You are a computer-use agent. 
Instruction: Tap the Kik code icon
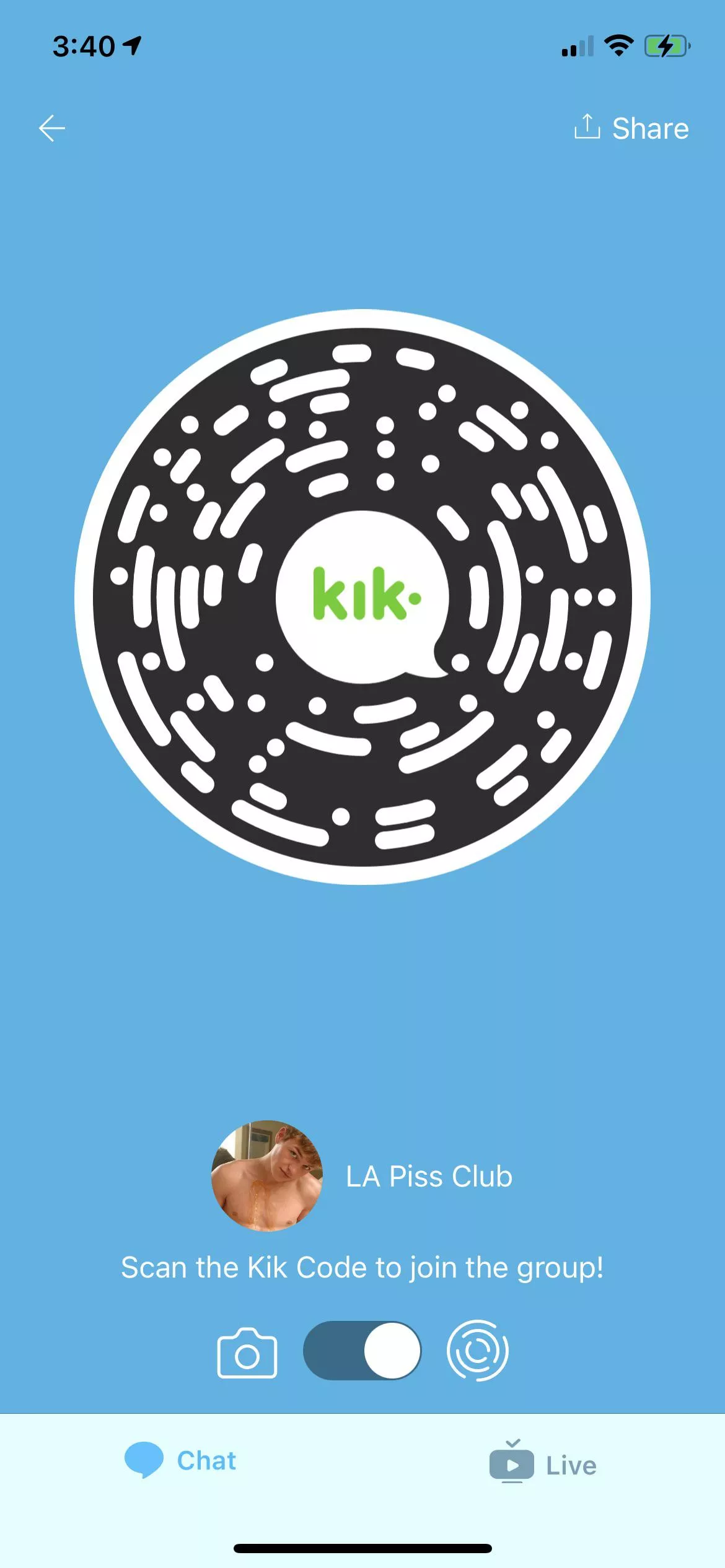coord(477,1351)
